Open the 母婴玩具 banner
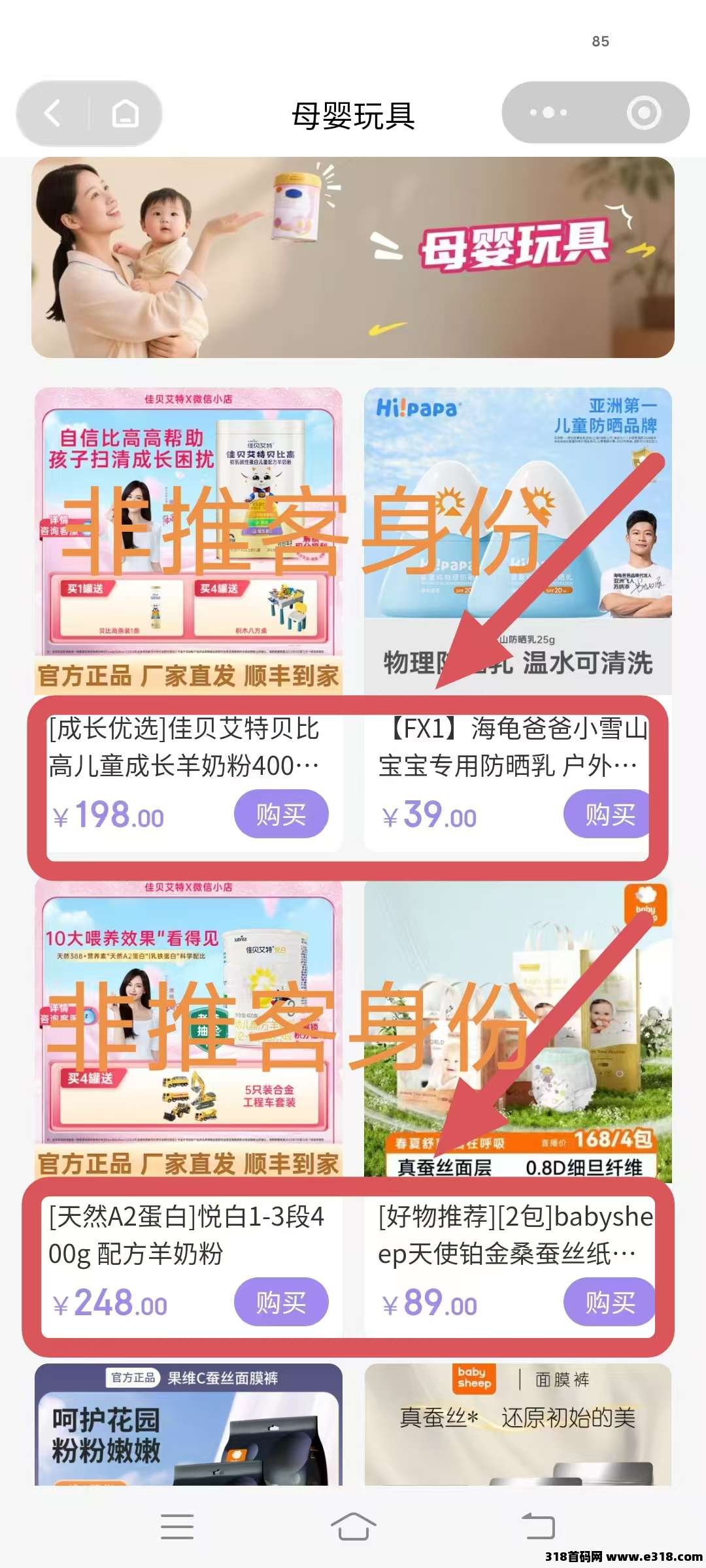 (x=353, y=257)
